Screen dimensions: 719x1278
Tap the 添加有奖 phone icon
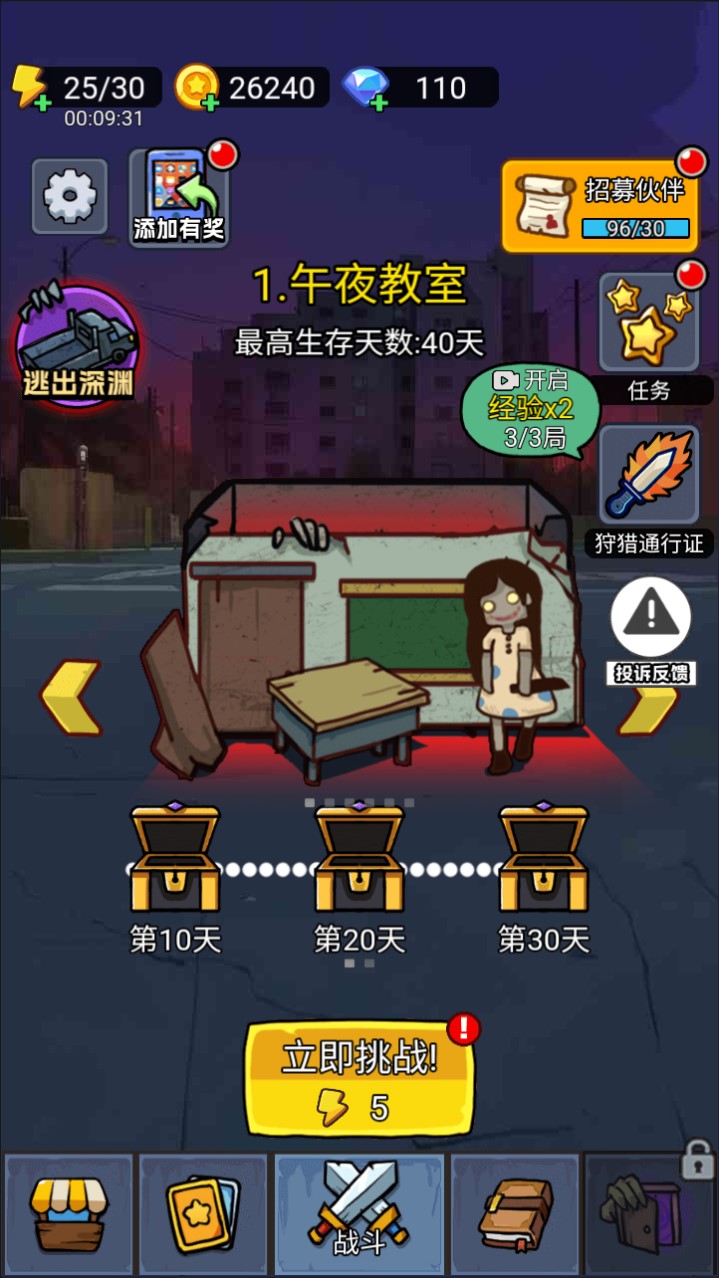(179, 196)
